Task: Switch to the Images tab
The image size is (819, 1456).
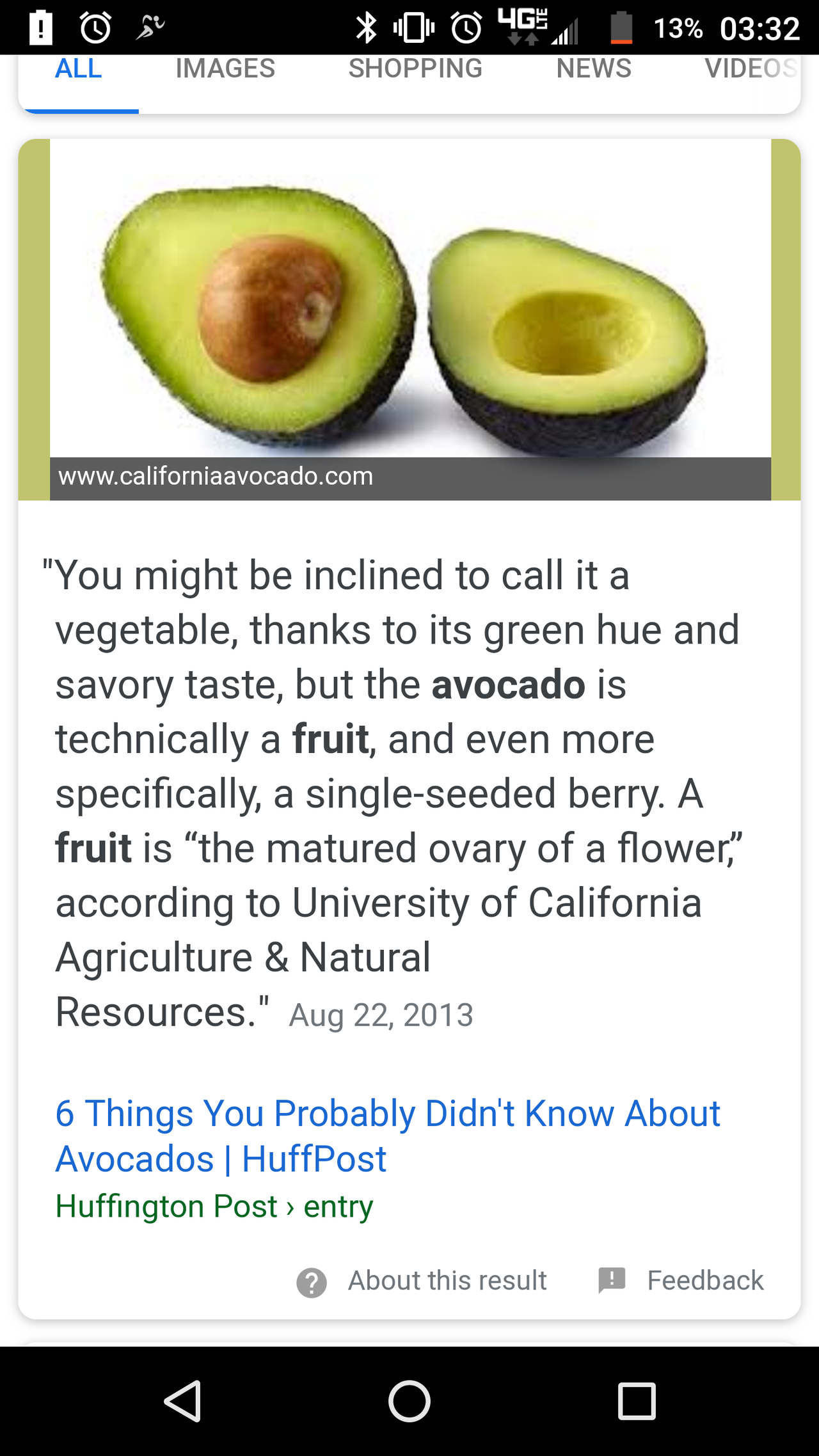Action: click(225, 69)
